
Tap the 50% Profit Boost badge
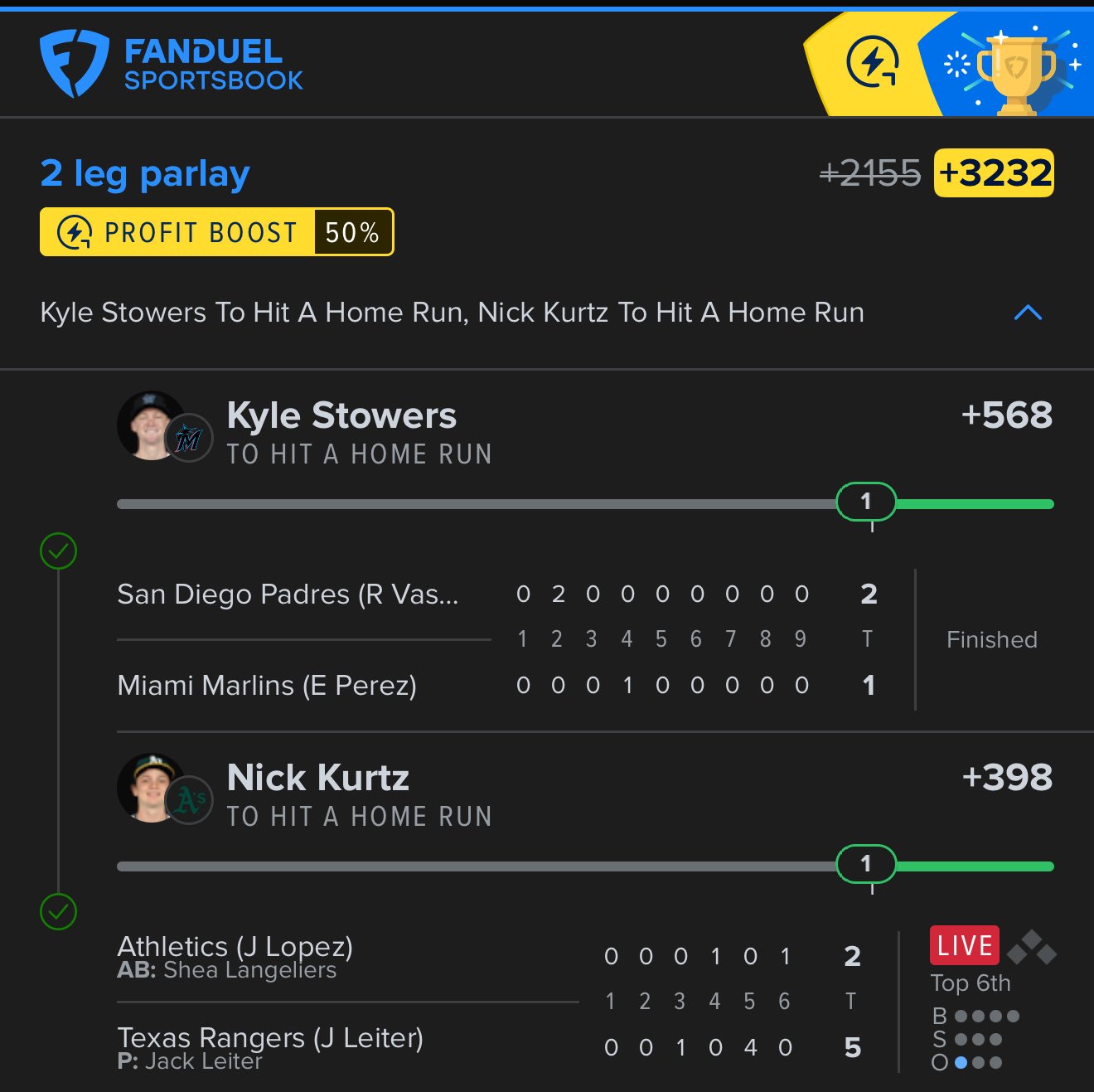pos(216,232)
